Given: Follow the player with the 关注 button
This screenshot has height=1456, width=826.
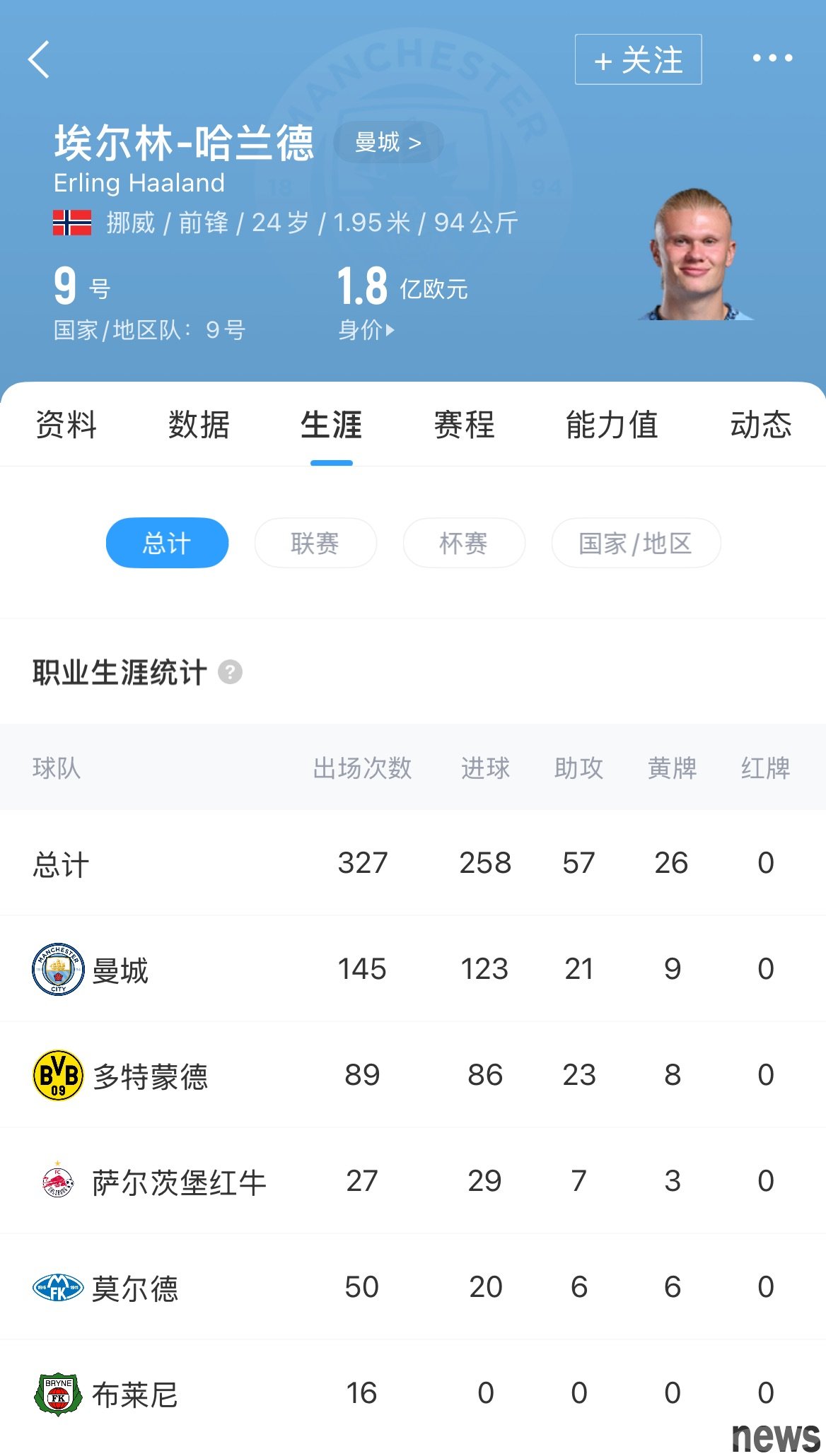Looking at the screenshot, I should coord(638,59).
